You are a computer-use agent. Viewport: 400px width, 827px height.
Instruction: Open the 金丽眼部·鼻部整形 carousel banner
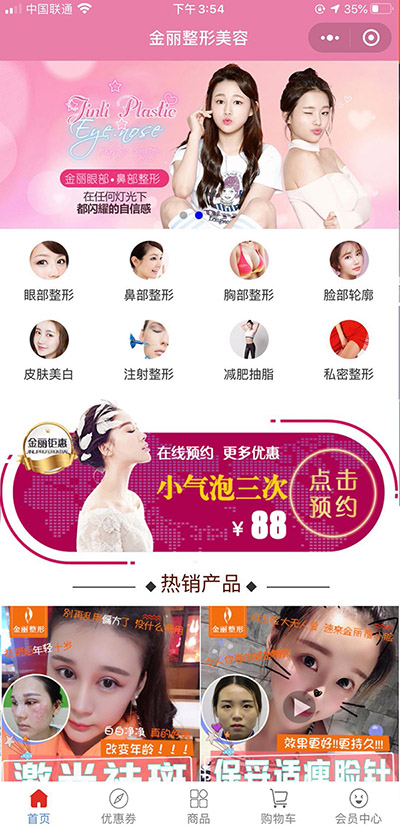(x=200, y=145)
